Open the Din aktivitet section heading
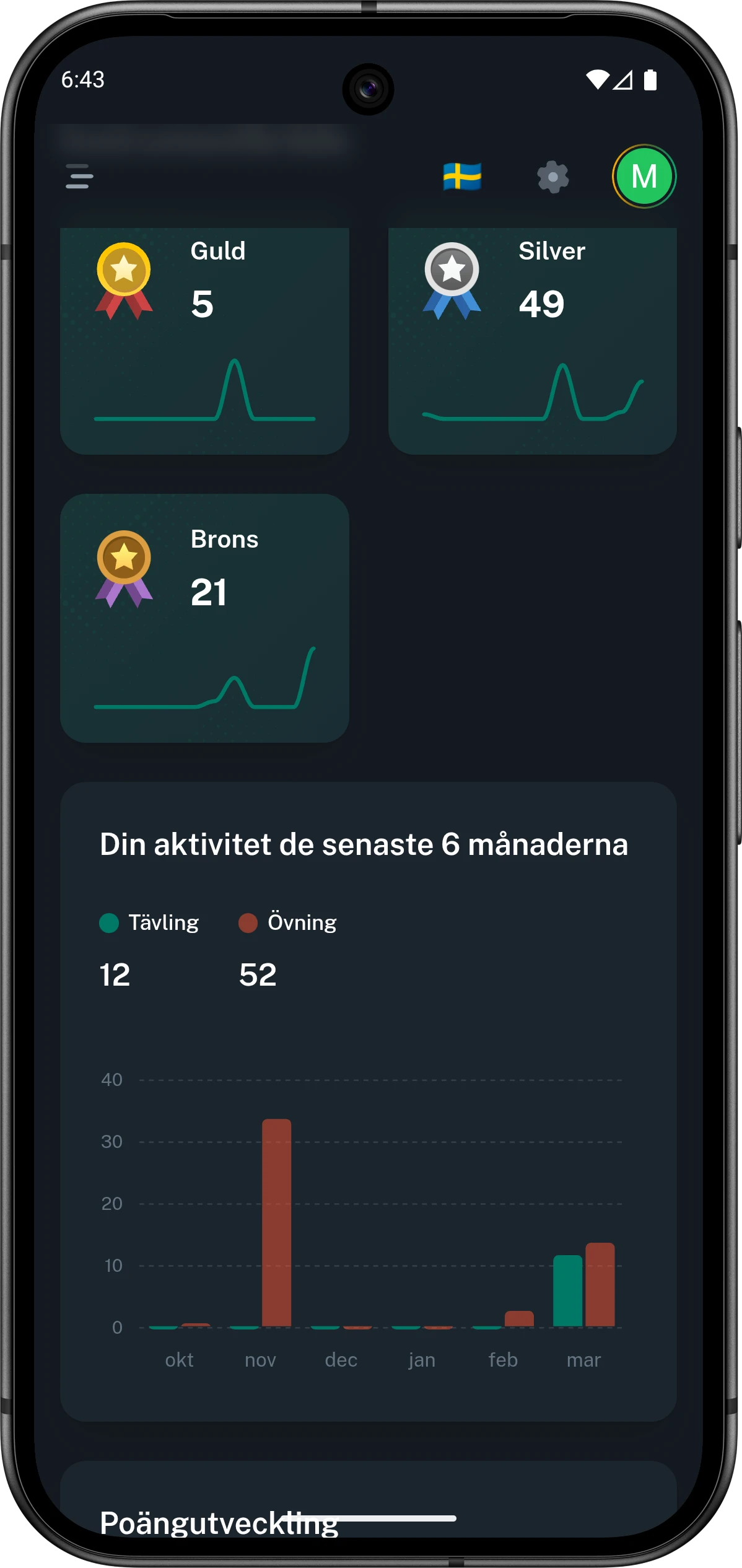Screen dimensions: 742x1568 (364, 843)
